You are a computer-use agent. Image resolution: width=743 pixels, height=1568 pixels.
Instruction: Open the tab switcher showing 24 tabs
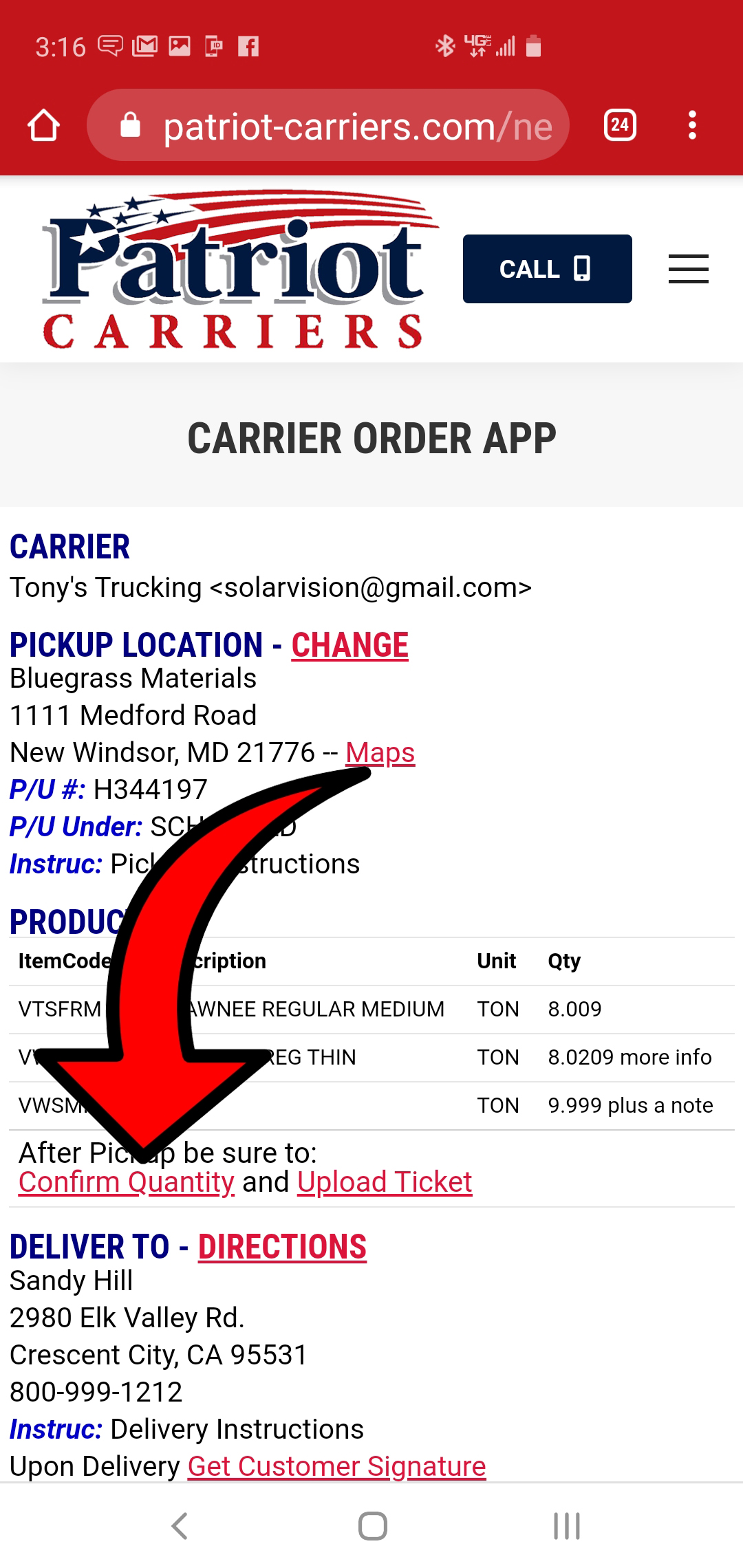(620, 125)
